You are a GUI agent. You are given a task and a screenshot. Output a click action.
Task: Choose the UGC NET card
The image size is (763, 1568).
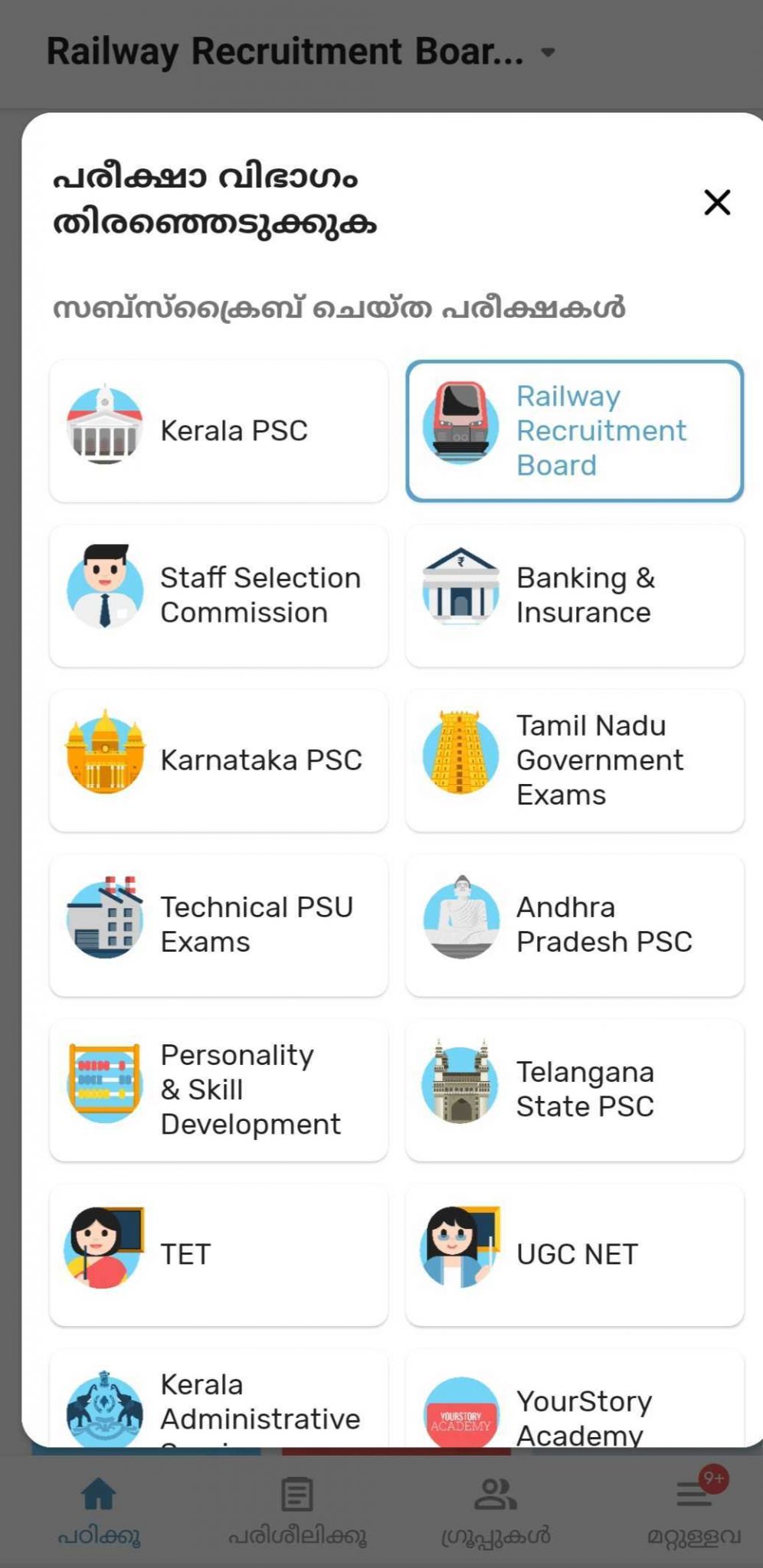click(x=575, y=1254)
